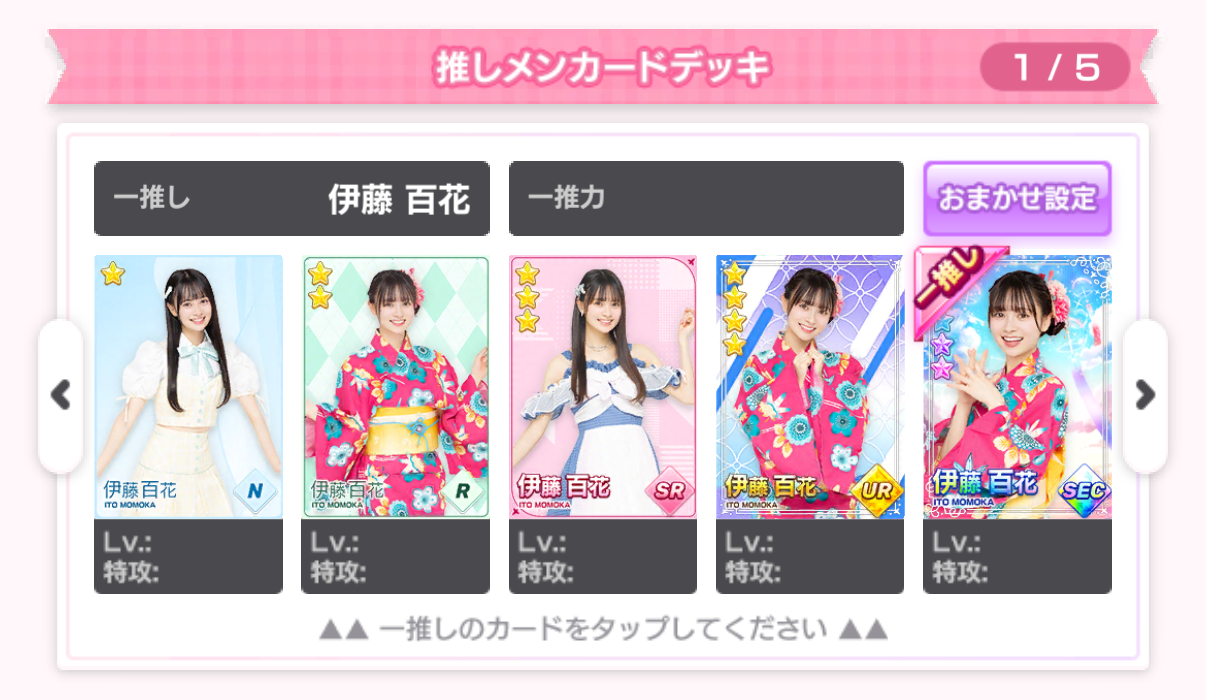Select the N rarity 伊藤百花 card
Image resolution: width=1206 pixels, height=700 pixels.
[x=188, y=388]
